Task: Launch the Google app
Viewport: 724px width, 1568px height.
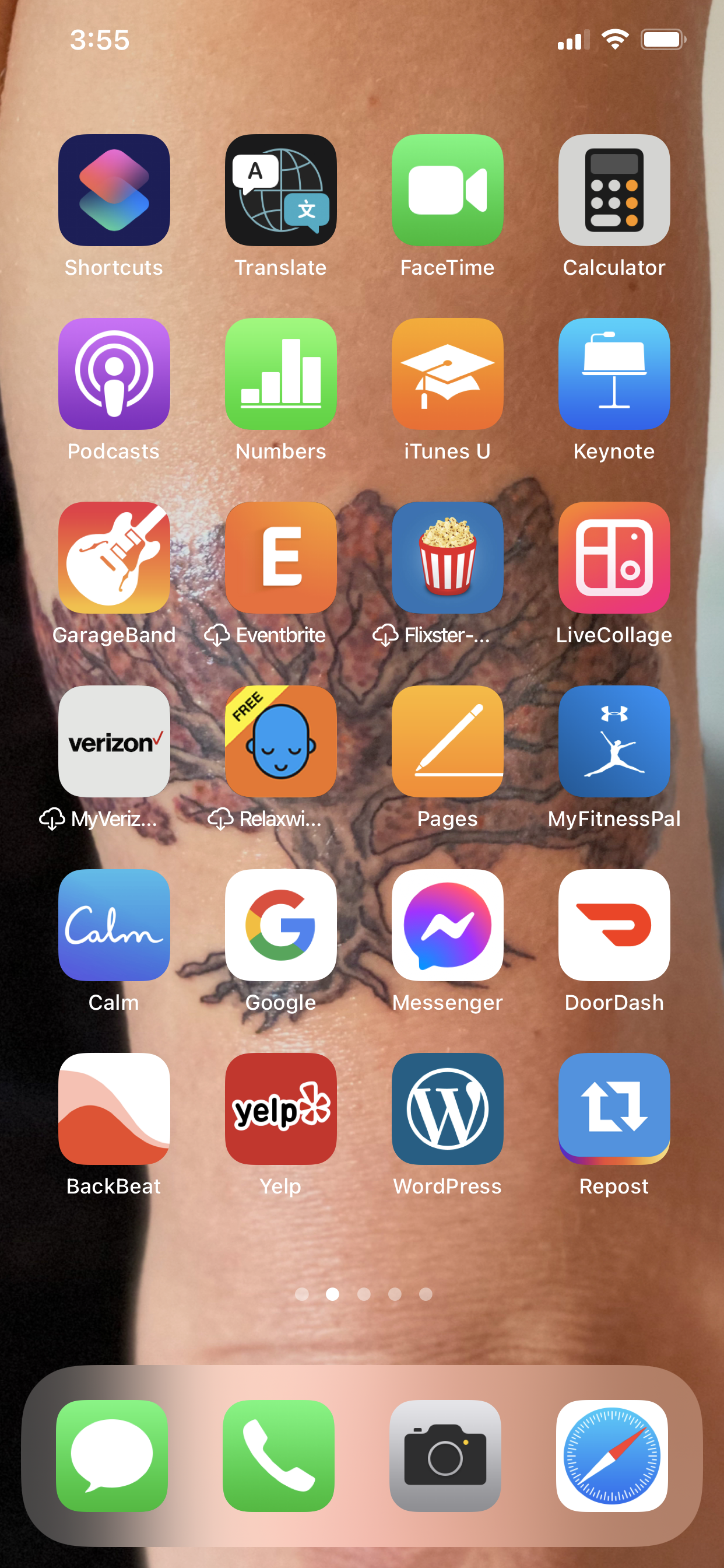Action: (280, 925)
